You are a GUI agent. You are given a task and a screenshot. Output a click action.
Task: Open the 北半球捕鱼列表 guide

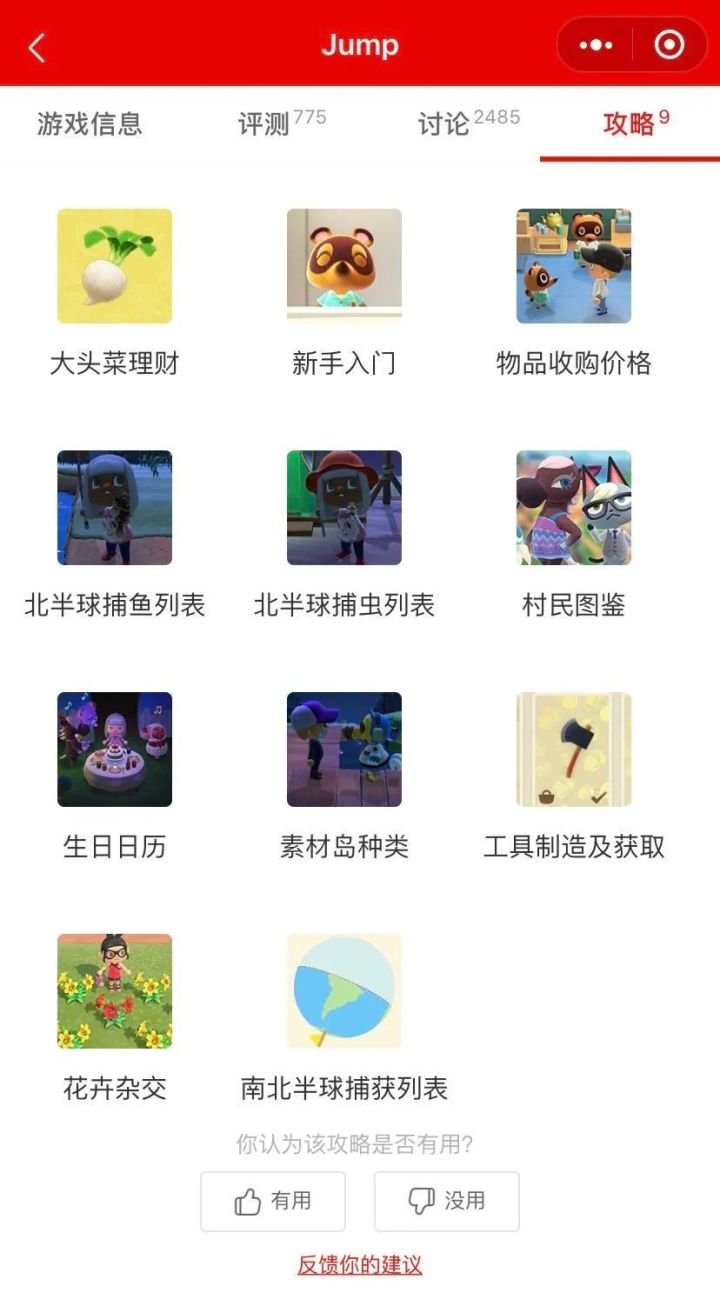click(114, 533)
